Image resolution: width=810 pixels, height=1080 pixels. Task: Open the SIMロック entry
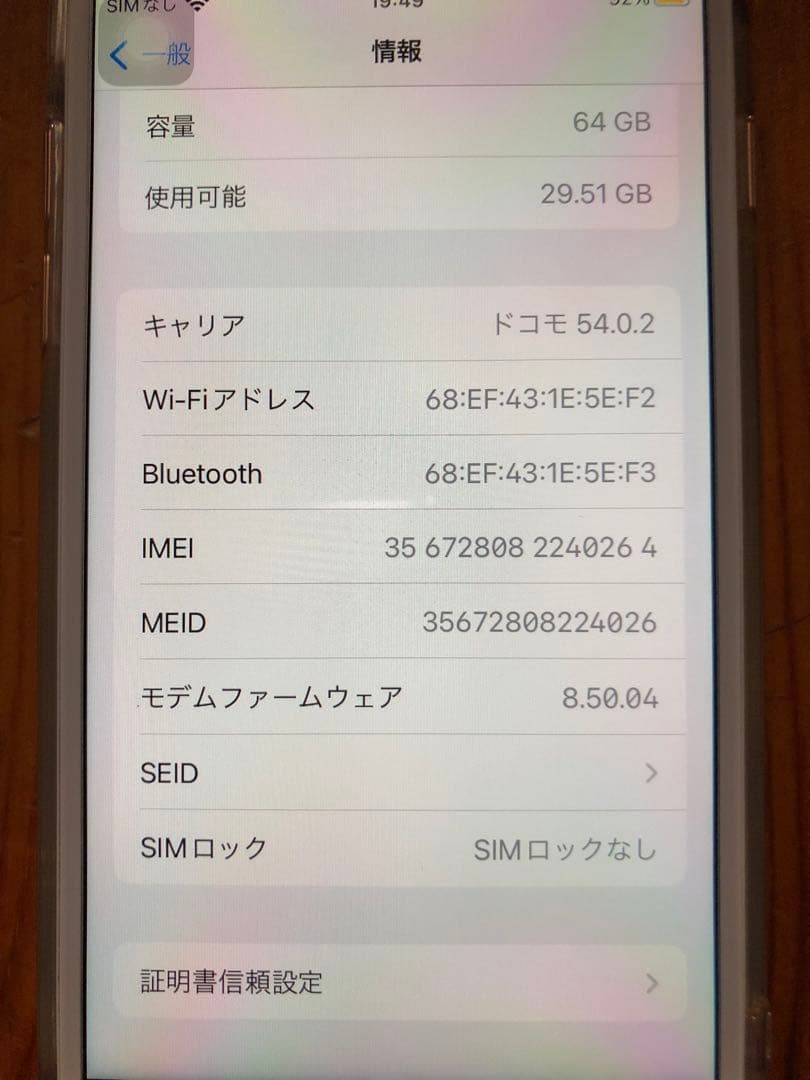coord(398,848)
